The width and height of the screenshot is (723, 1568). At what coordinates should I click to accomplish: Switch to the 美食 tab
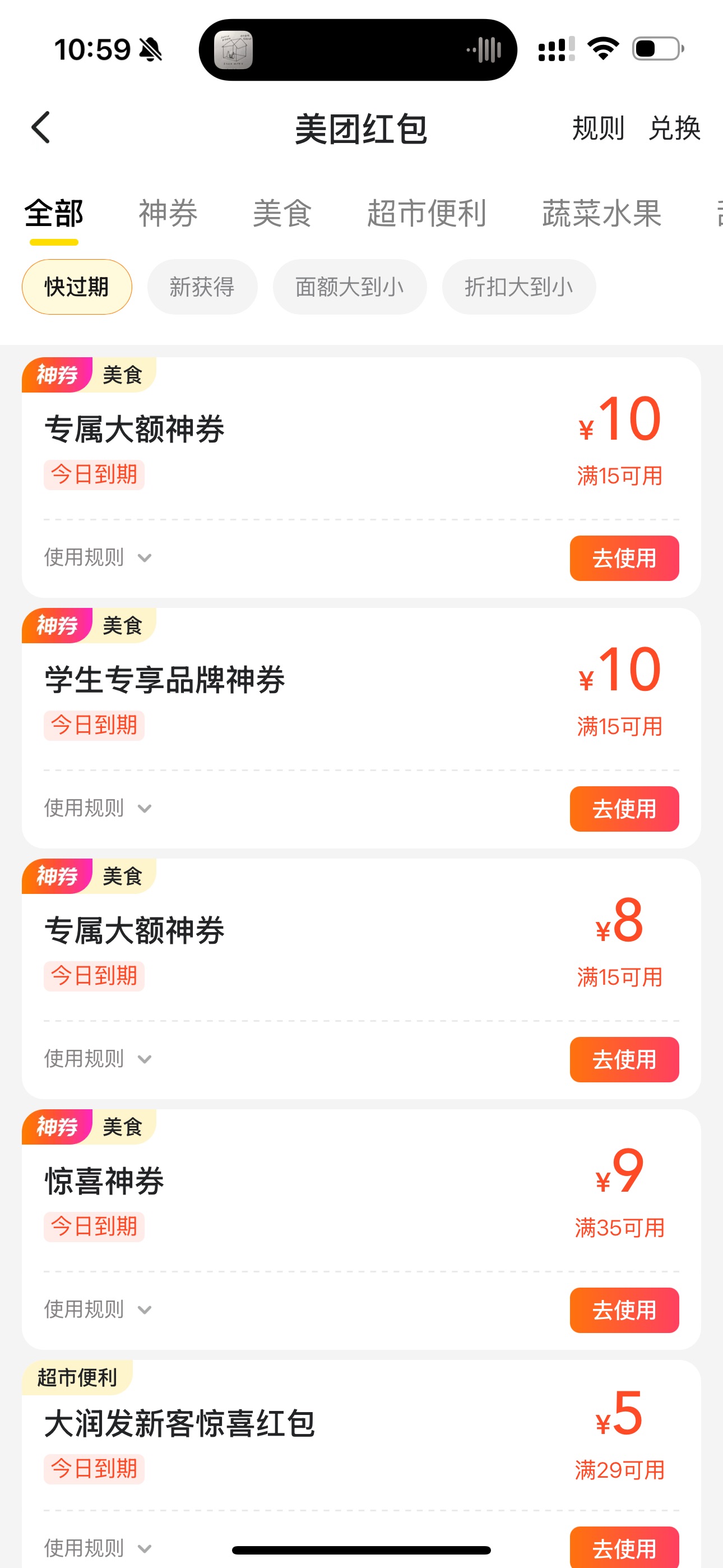coord(282,214)
